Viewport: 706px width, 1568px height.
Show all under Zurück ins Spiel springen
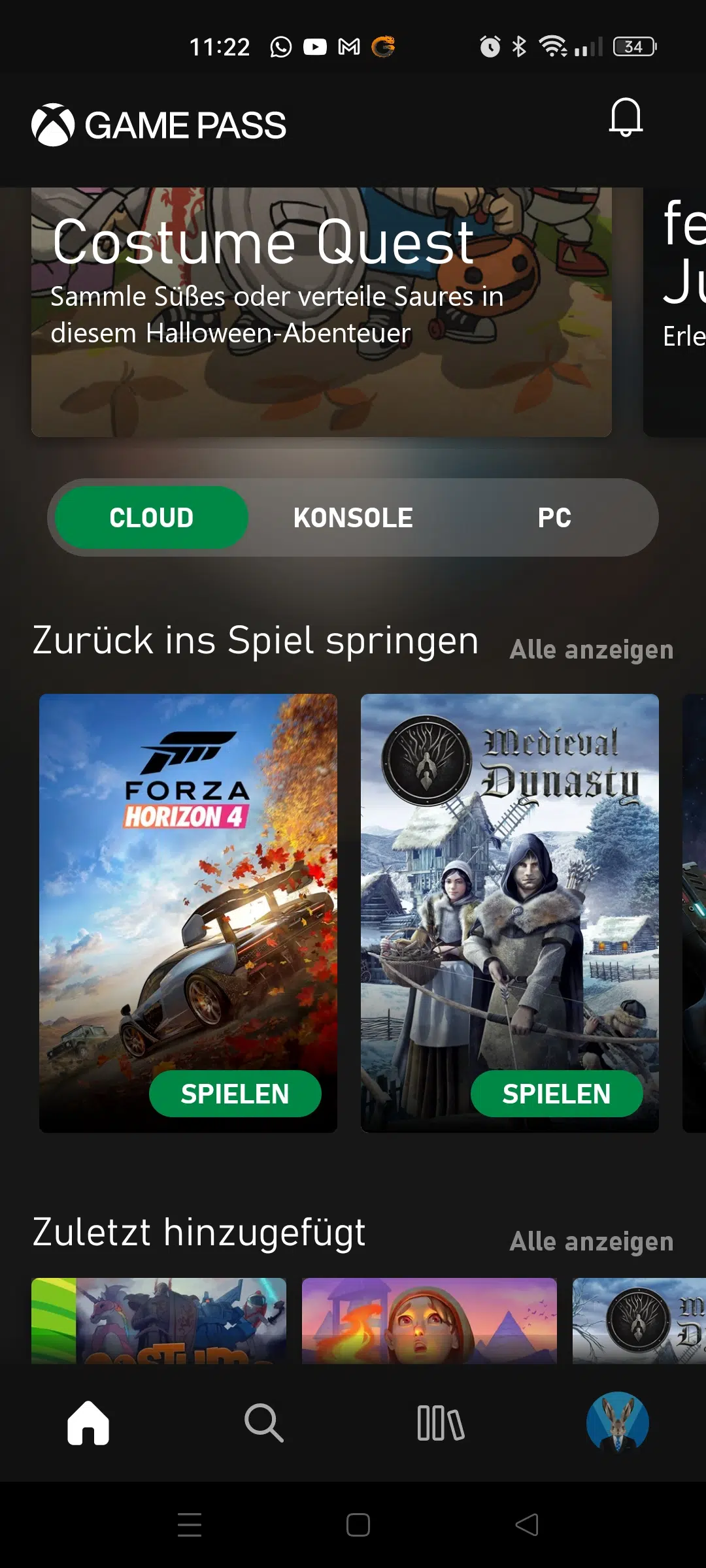point(592,650)
